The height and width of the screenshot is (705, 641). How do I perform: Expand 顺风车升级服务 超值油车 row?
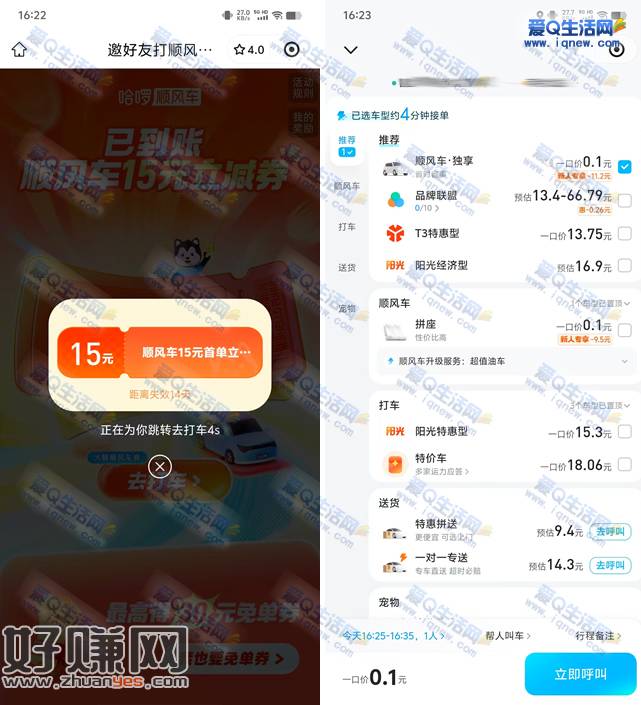point(624,361)
